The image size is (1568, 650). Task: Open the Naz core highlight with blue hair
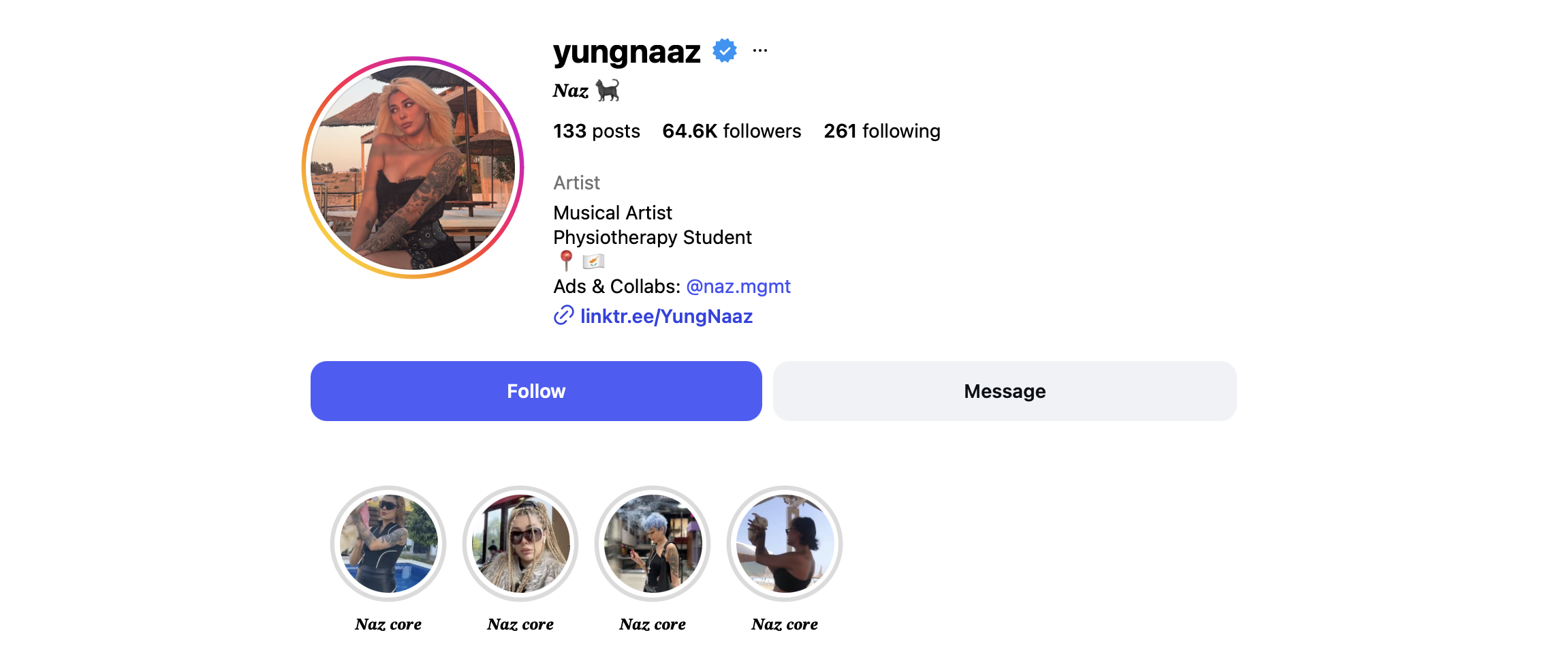point(653,544)
